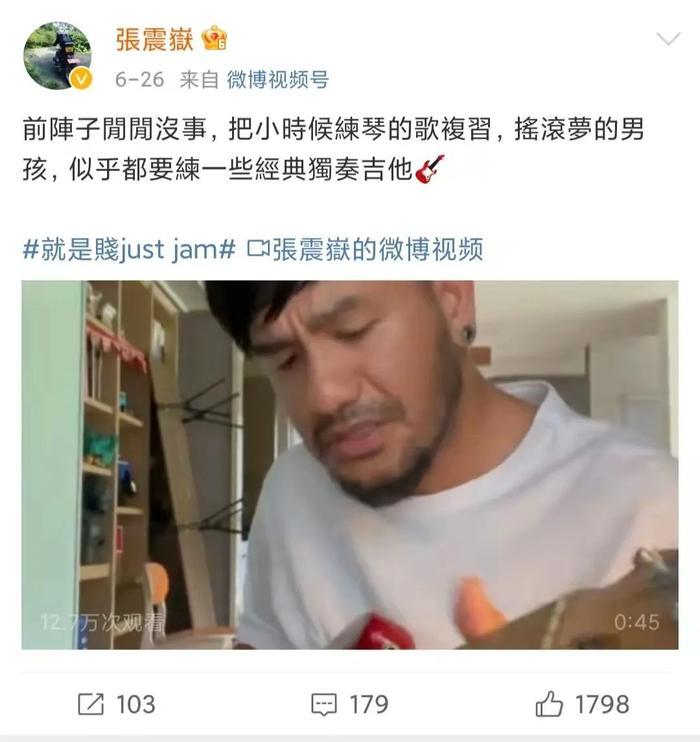Viewport: 700px width, 742px height.
Task: Repost this Weibo post
Action: point(117,704)
